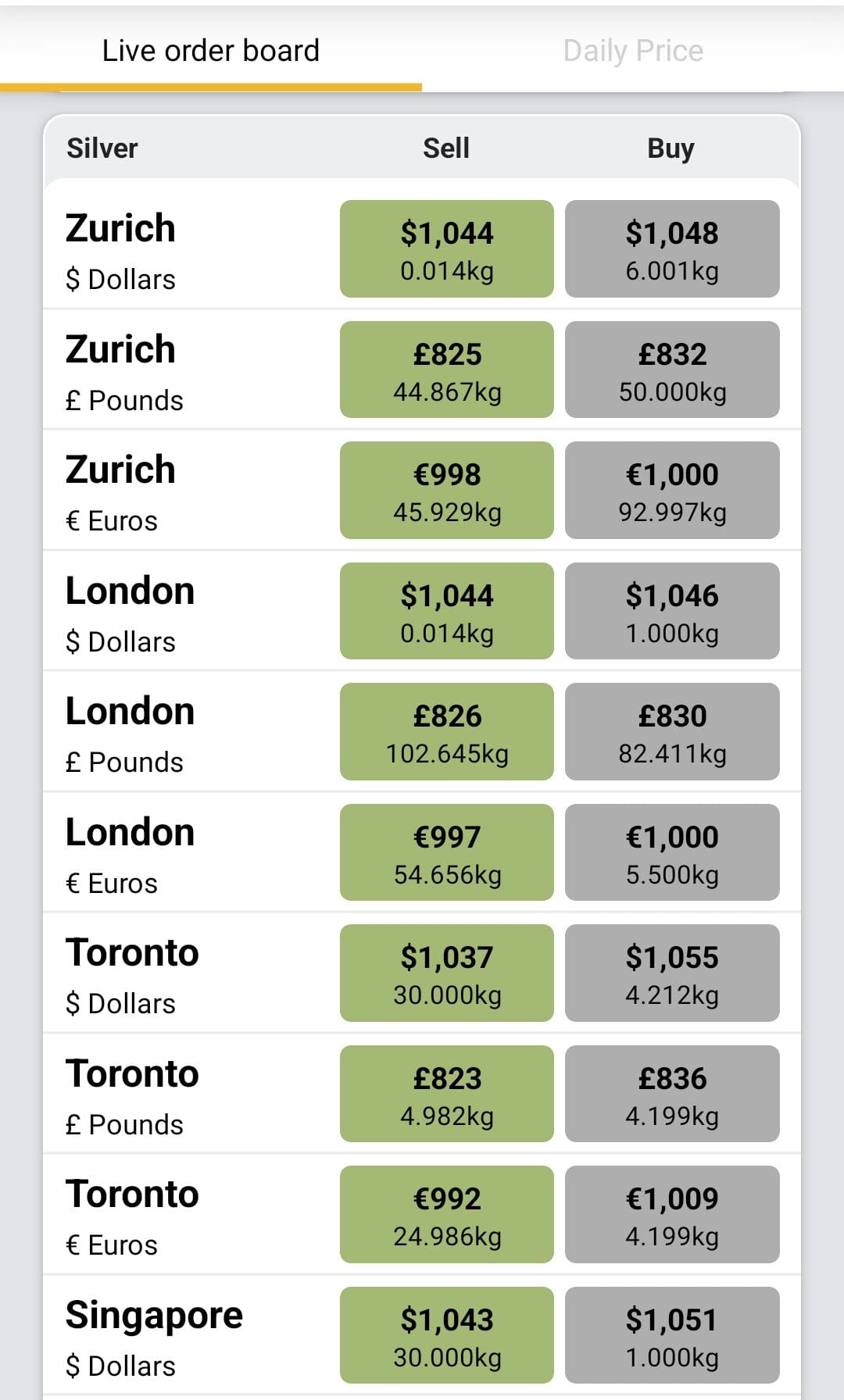Choose Zurich Euros buy, 92.997kg
The width and height of the screenshot is (844, 1400).
tap(672, 491)
